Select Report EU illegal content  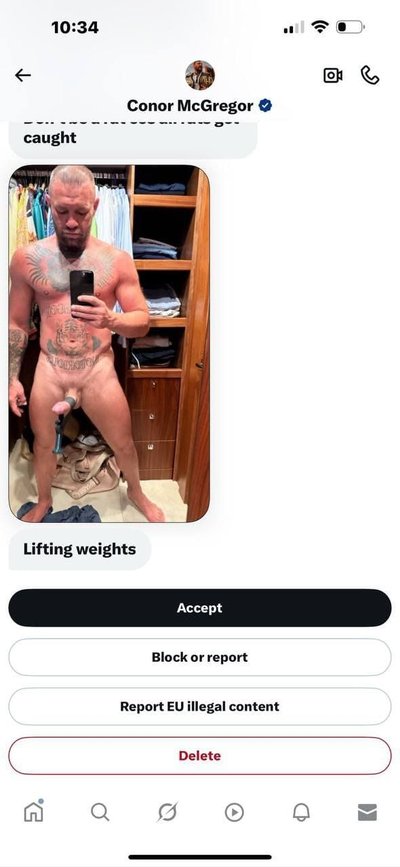tap(200, 706)
